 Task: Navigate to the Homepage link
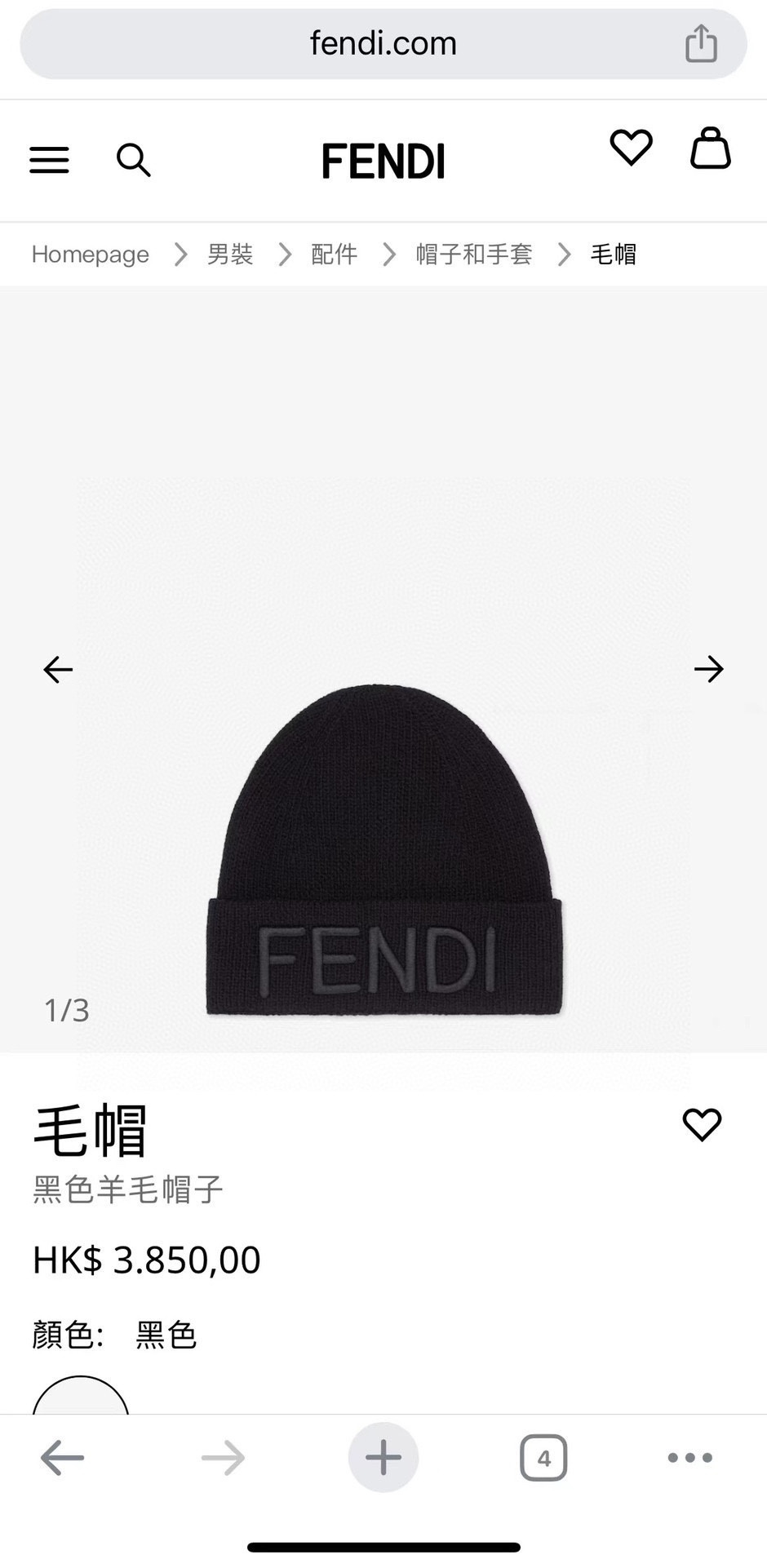pos(90,254)
